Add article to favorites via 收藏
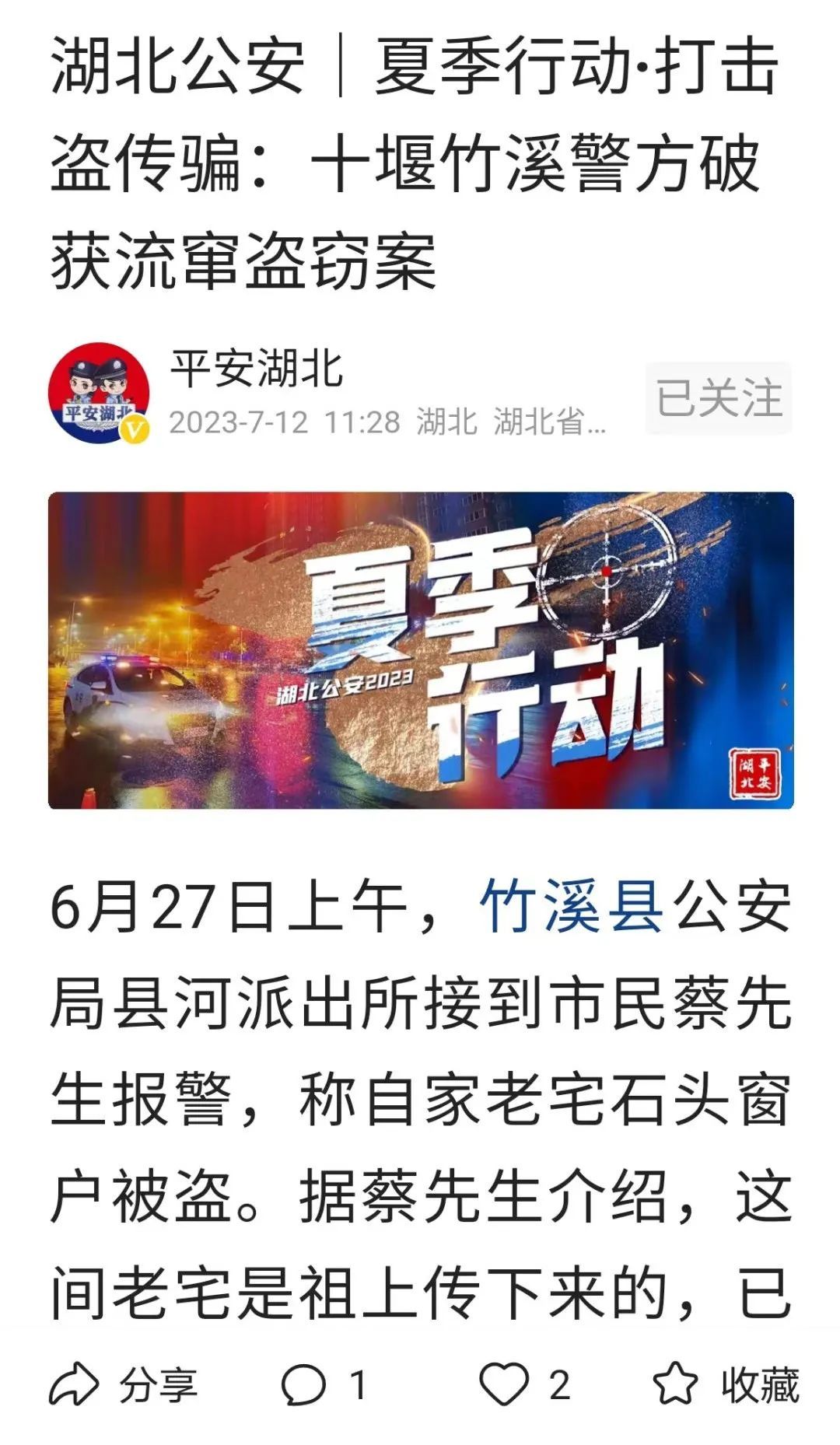This screenshot has width=840, height=1445. click(x=725, y=1385)
